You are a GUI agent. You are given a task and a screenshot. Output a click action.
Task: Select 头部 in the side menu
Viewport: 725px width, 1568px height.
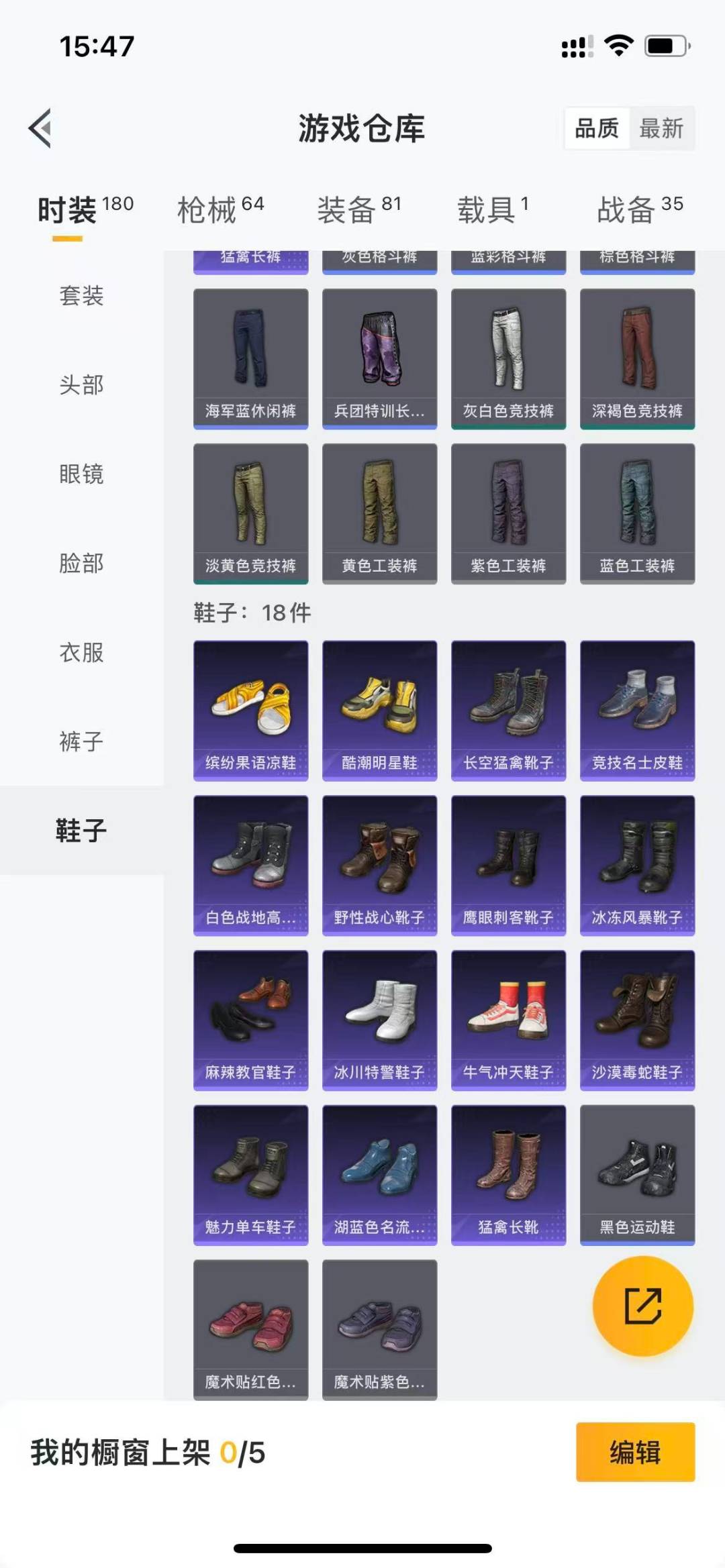click(x=81, y=384)
